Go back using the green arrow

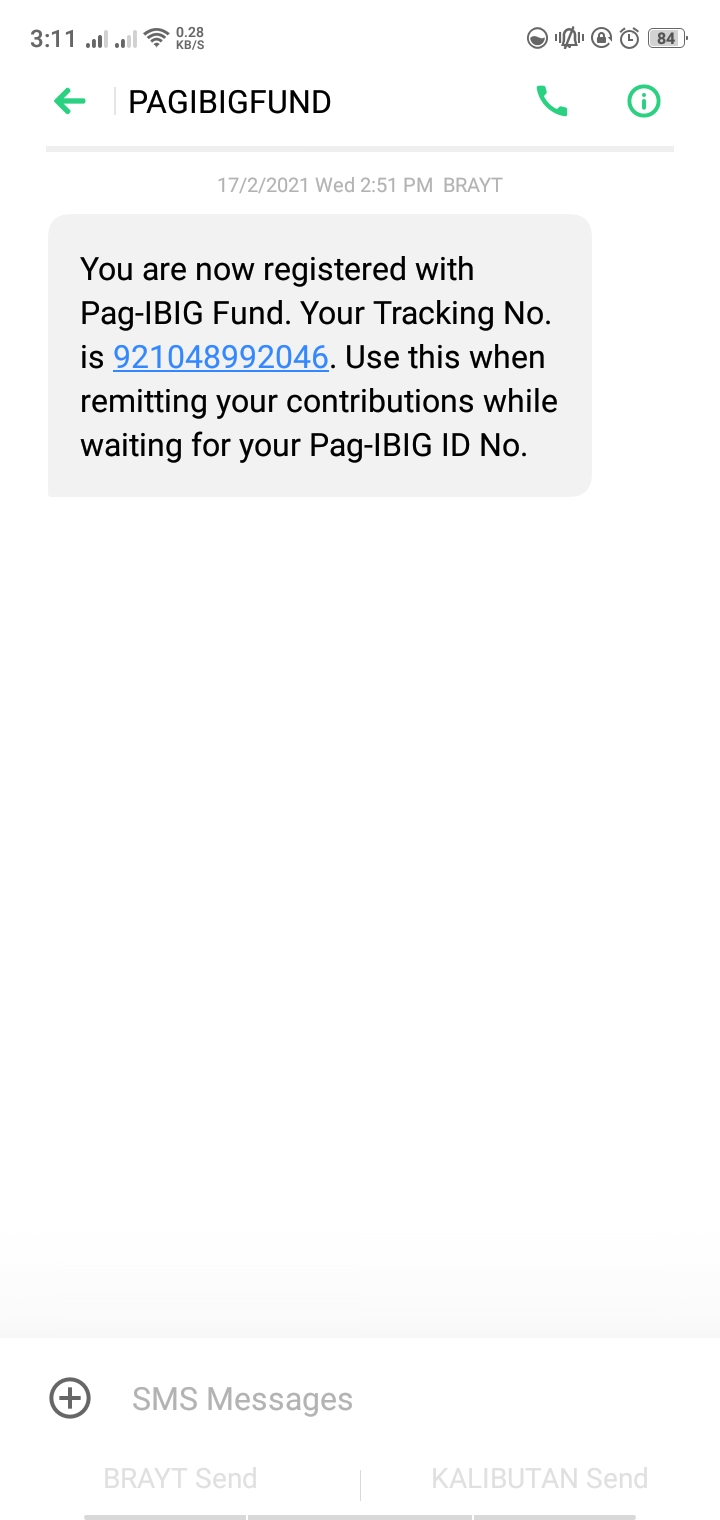tap(70, 101)
